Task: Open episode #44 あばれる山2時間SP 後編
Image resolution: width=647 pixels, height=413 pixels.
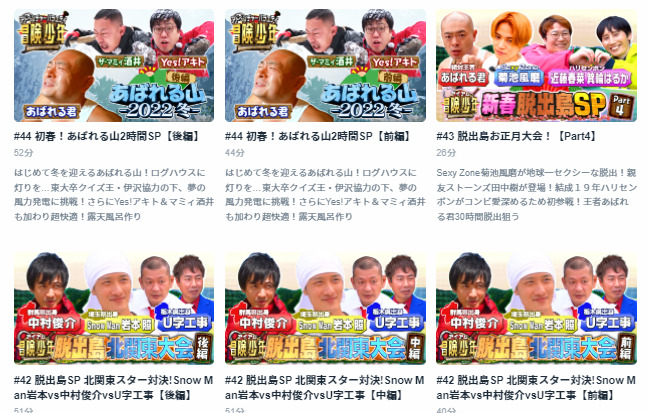Action: 113,65
